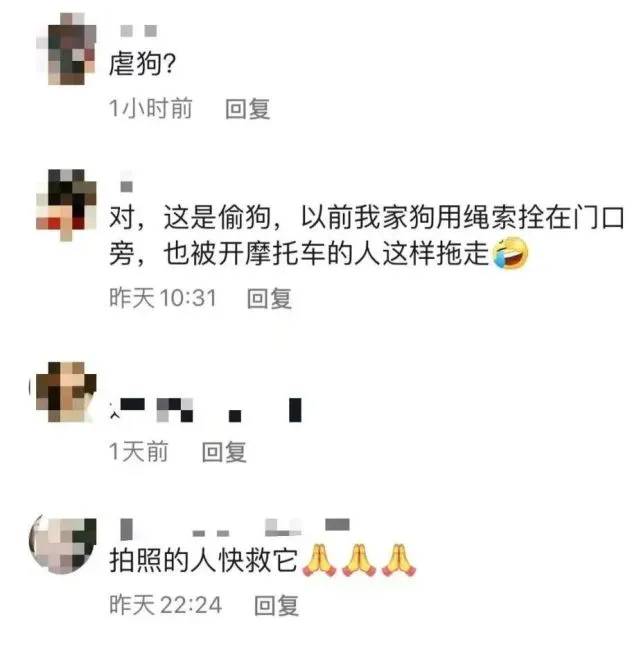Open avatar of the 拍照的人快救它 commenter

pyautogui.click(x=65, y=543)
